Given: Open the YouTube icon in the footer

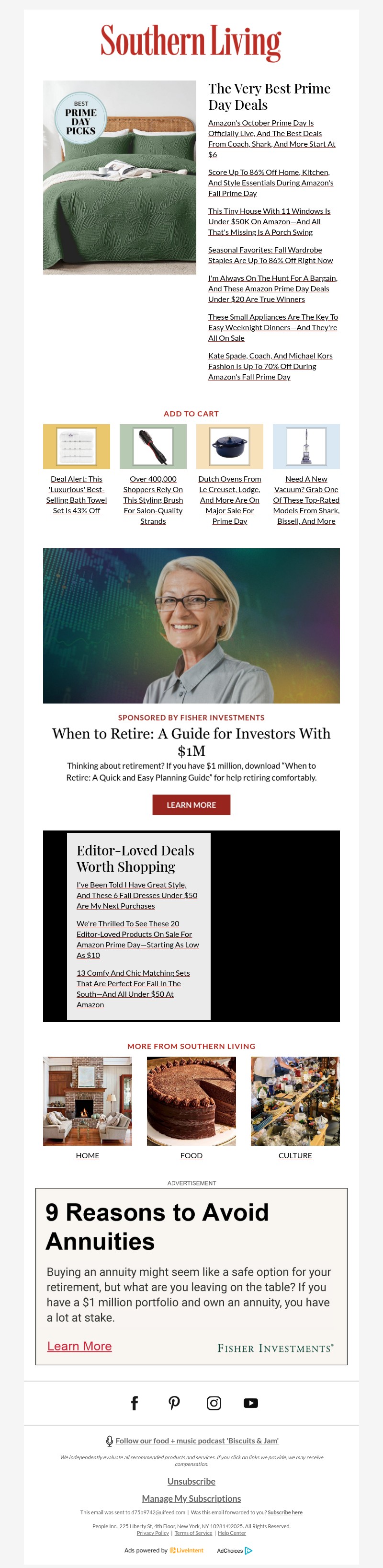Looking at the screenshot, I should click(x=250, y=1403).
